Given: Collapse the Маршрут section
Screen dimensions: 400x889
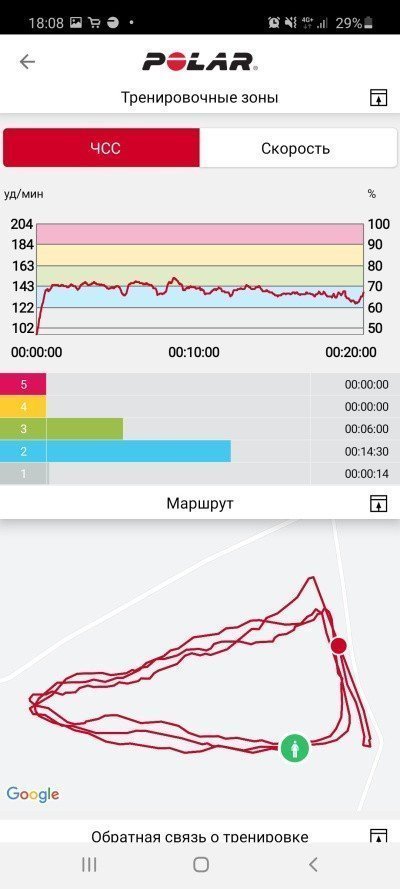Looking at the screenshot, I should 378,503.
